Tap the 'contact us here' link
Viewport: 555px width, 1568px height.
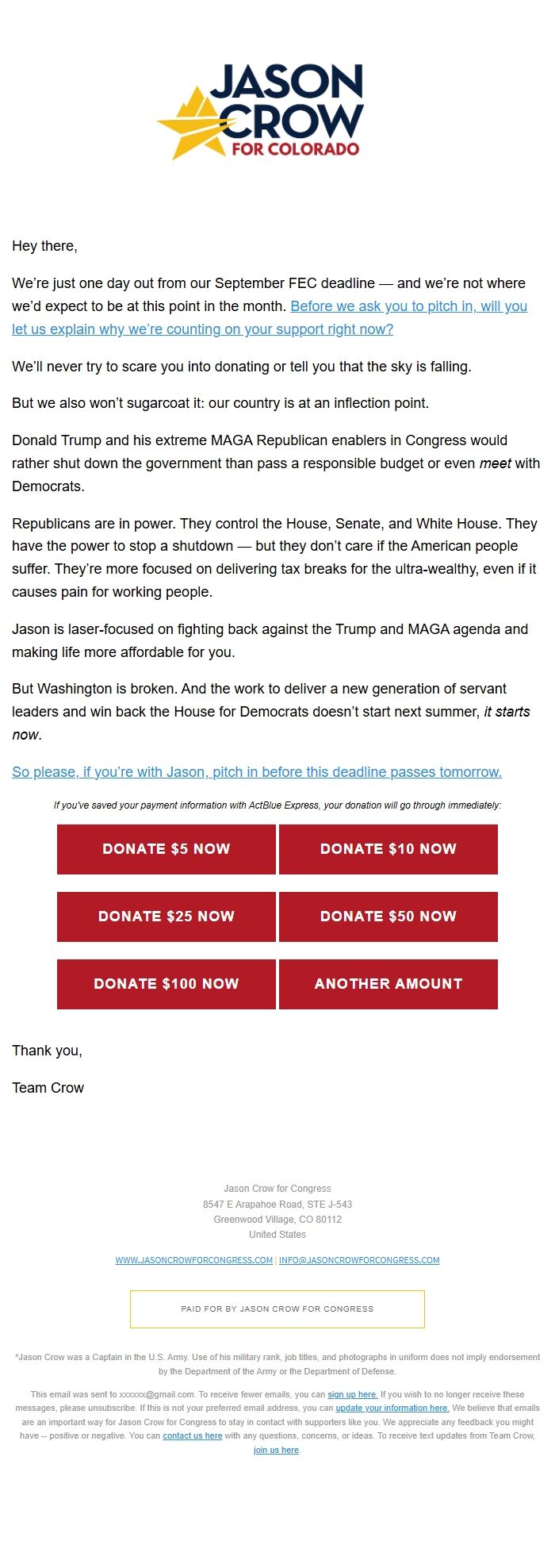193,1436
